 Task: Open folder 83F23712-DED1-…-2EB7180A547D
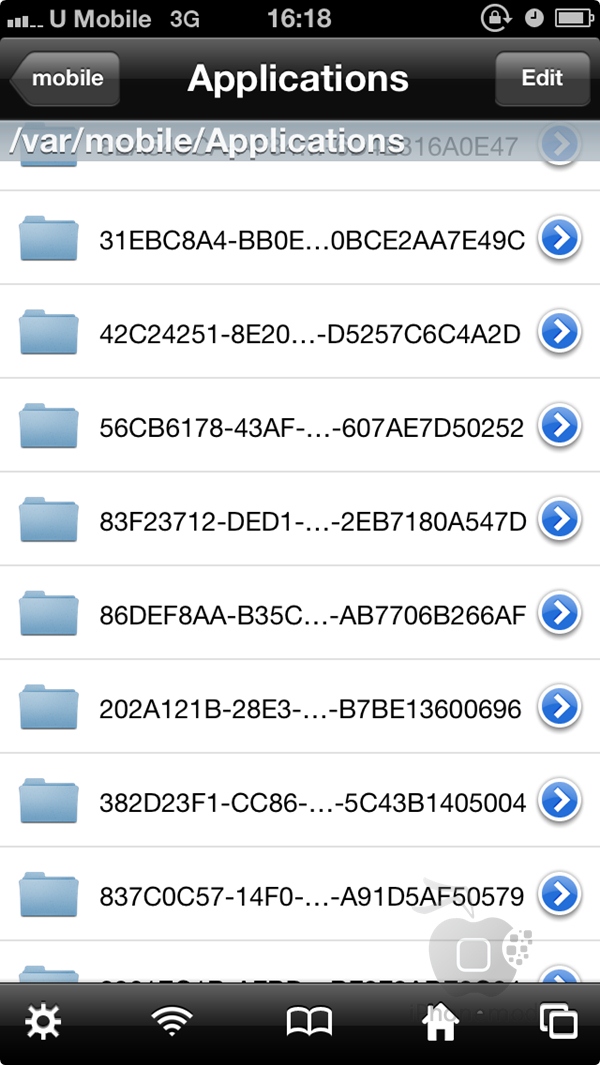coord(300,519)
